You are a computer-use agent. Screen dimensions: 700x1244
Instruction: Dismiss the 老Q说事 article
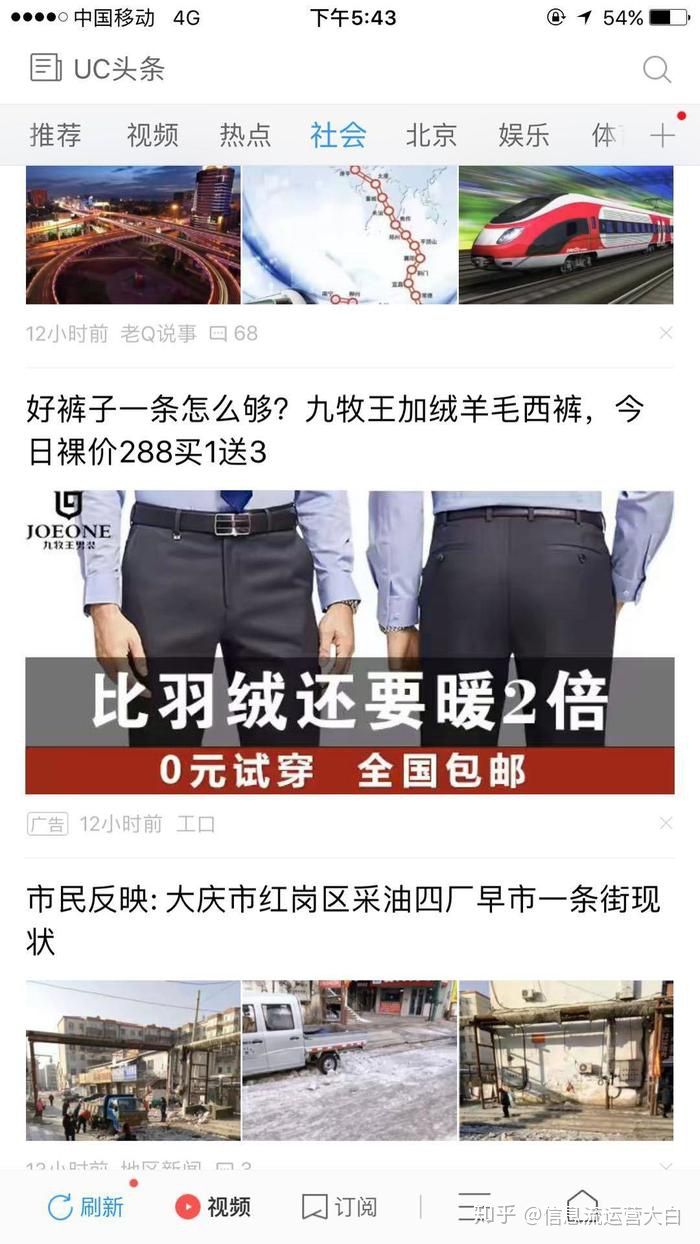coord(666,333)
